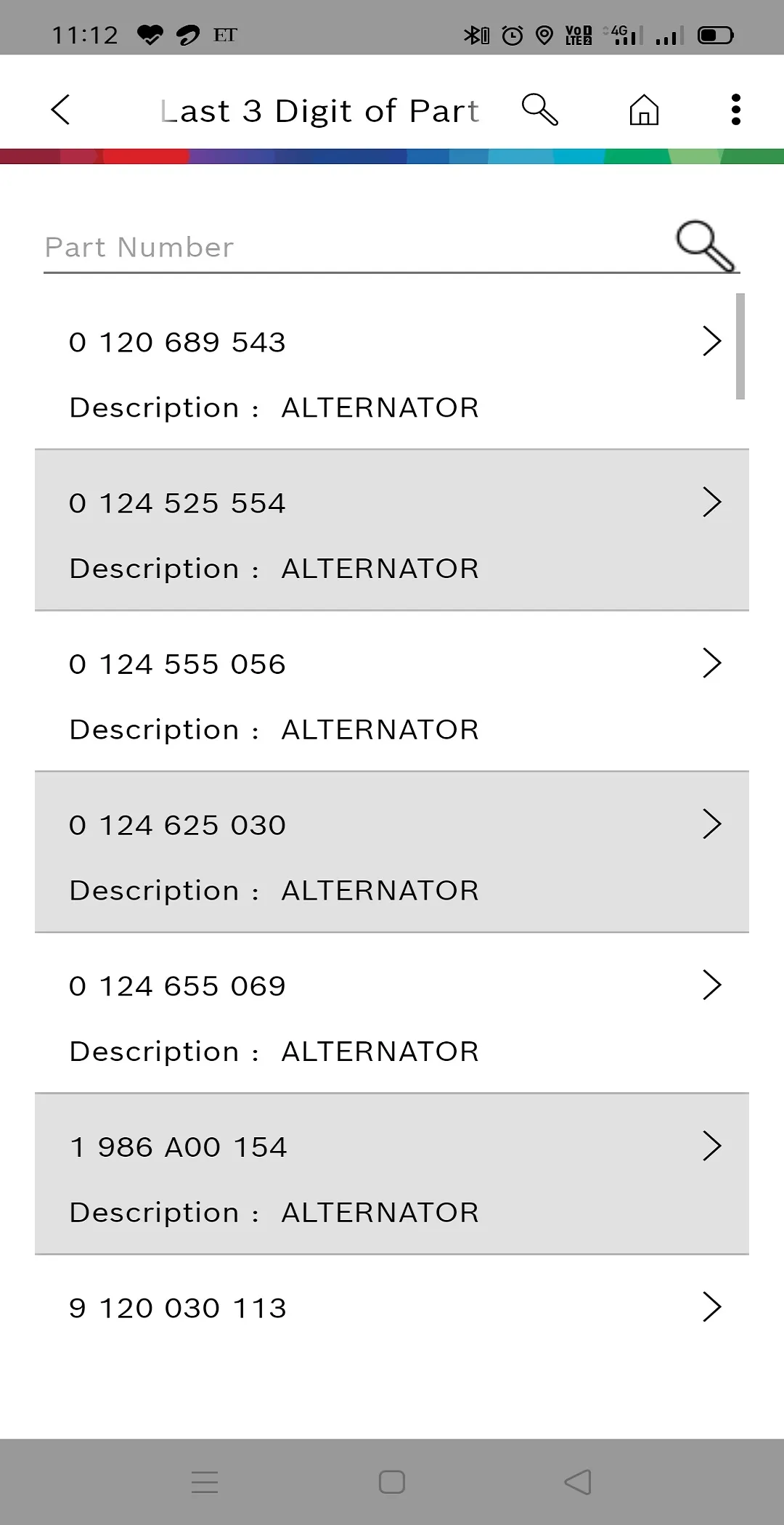Tap the Description ALTERNATOR text of 0 124 655 069
The height and width of the screenshot is (1525, 784).
[x=273, y=1051]
